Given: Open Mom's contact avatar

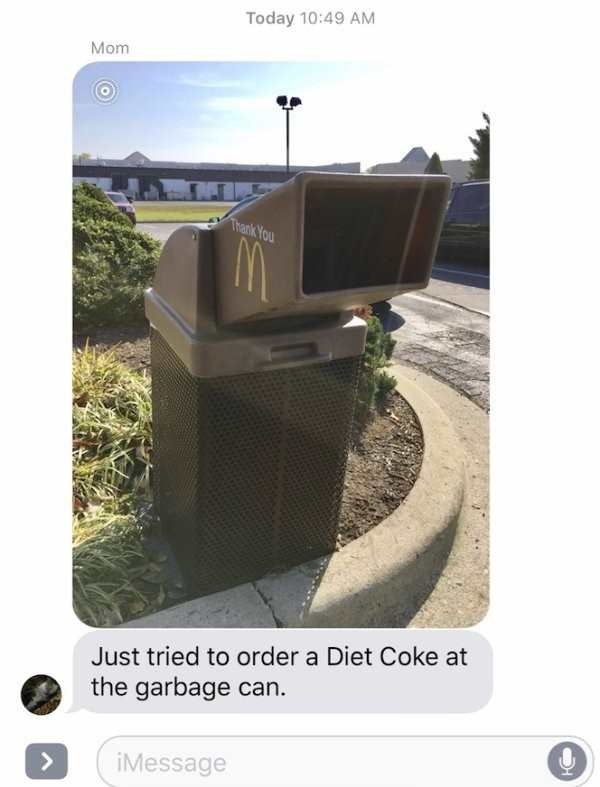Looking at the screenshot, I should (41, 694).
